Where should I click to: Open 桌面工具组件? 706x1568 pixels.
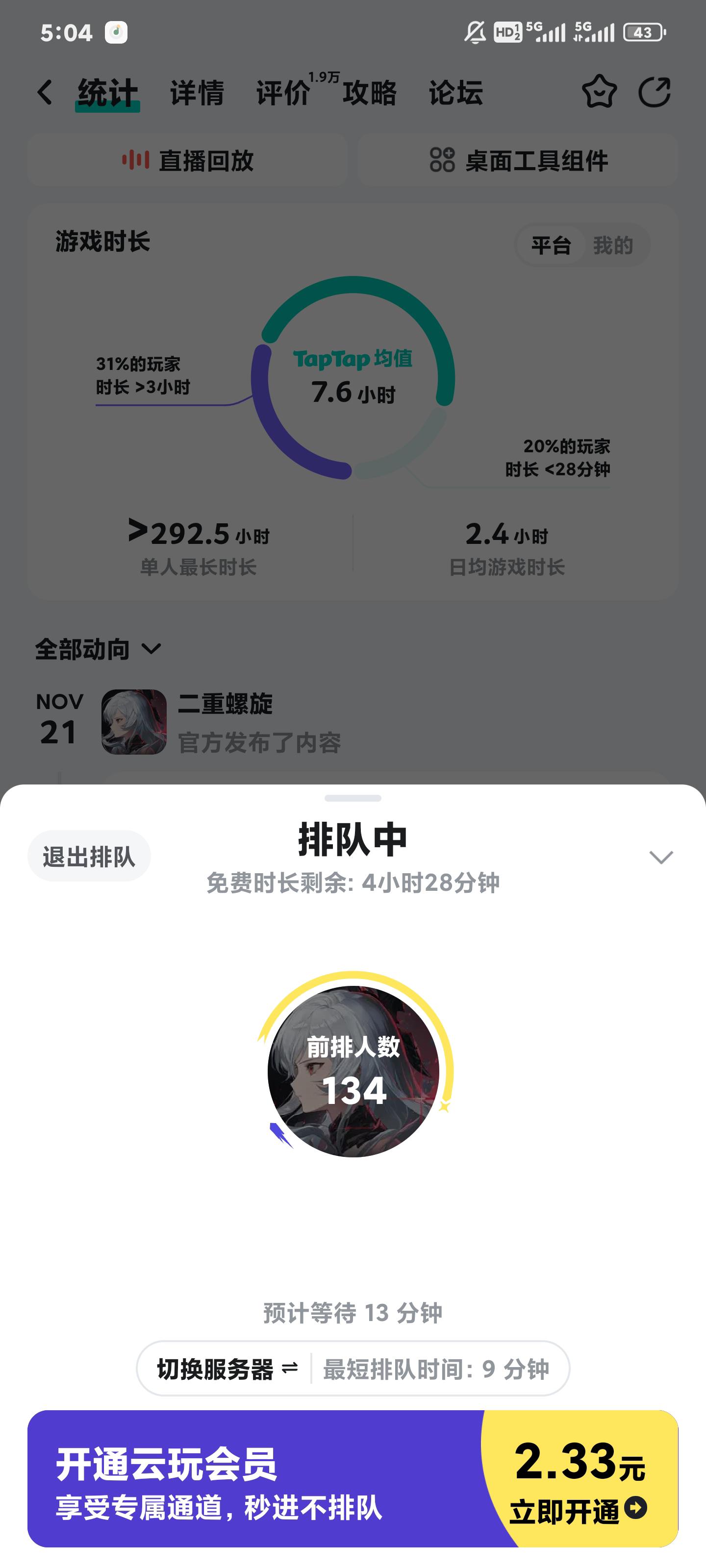click(518, 161)
